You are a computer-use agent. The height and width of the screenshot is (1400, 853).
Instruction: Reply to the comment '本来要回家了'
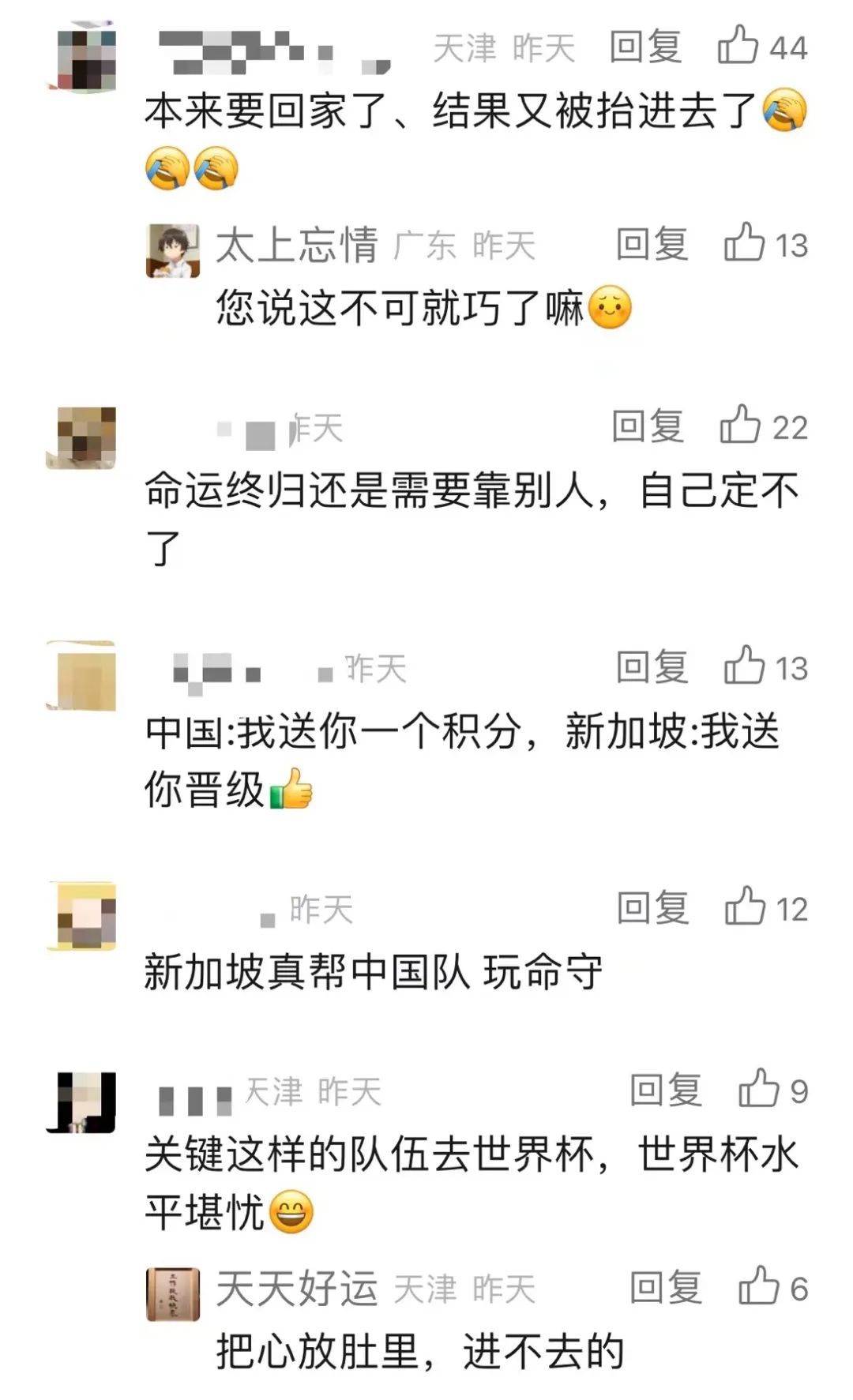tap(645, 47)
